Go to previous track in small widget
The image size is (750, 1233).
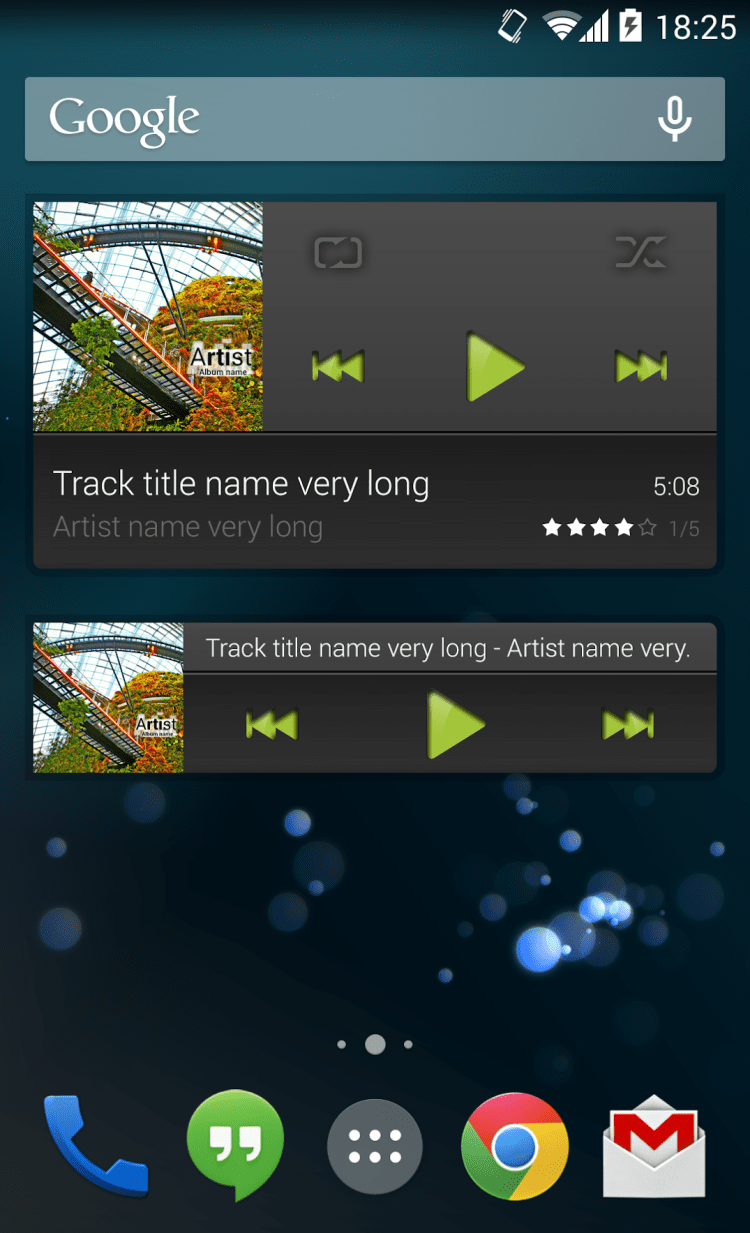271,724
